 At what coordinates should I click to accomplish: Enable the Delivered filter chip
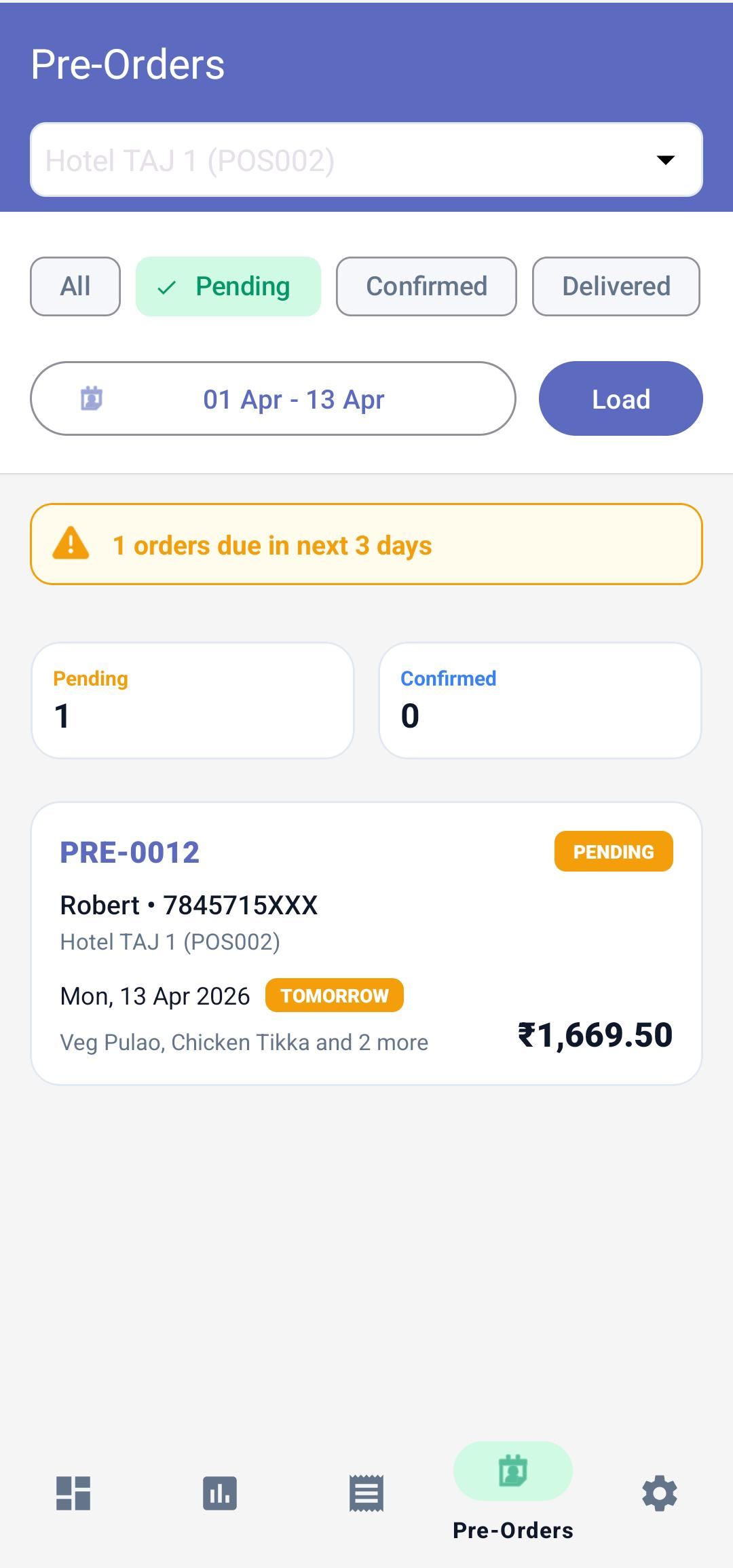[616, 286]
